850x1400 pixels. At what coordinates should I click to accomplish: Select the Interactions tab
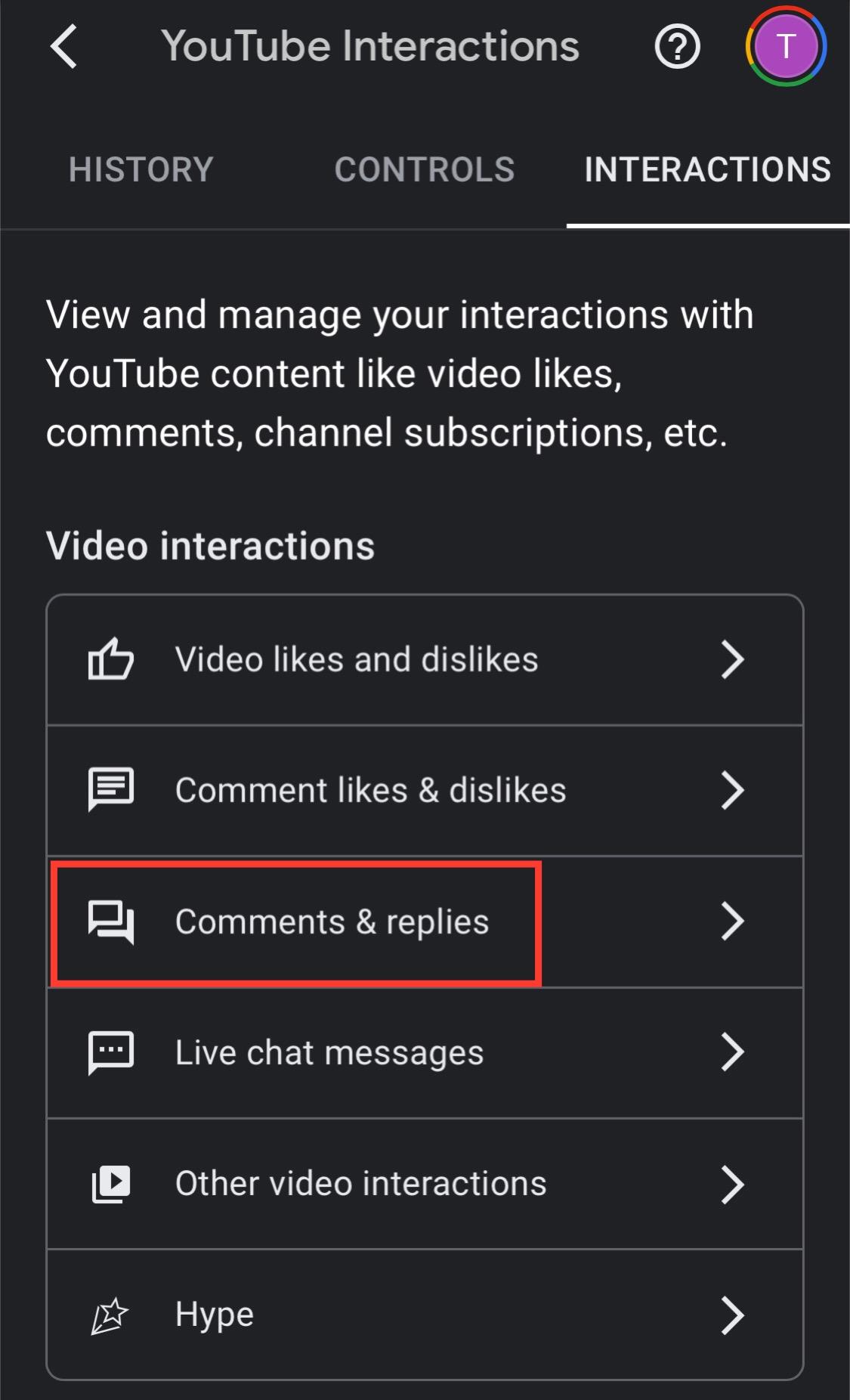point(708,169)
